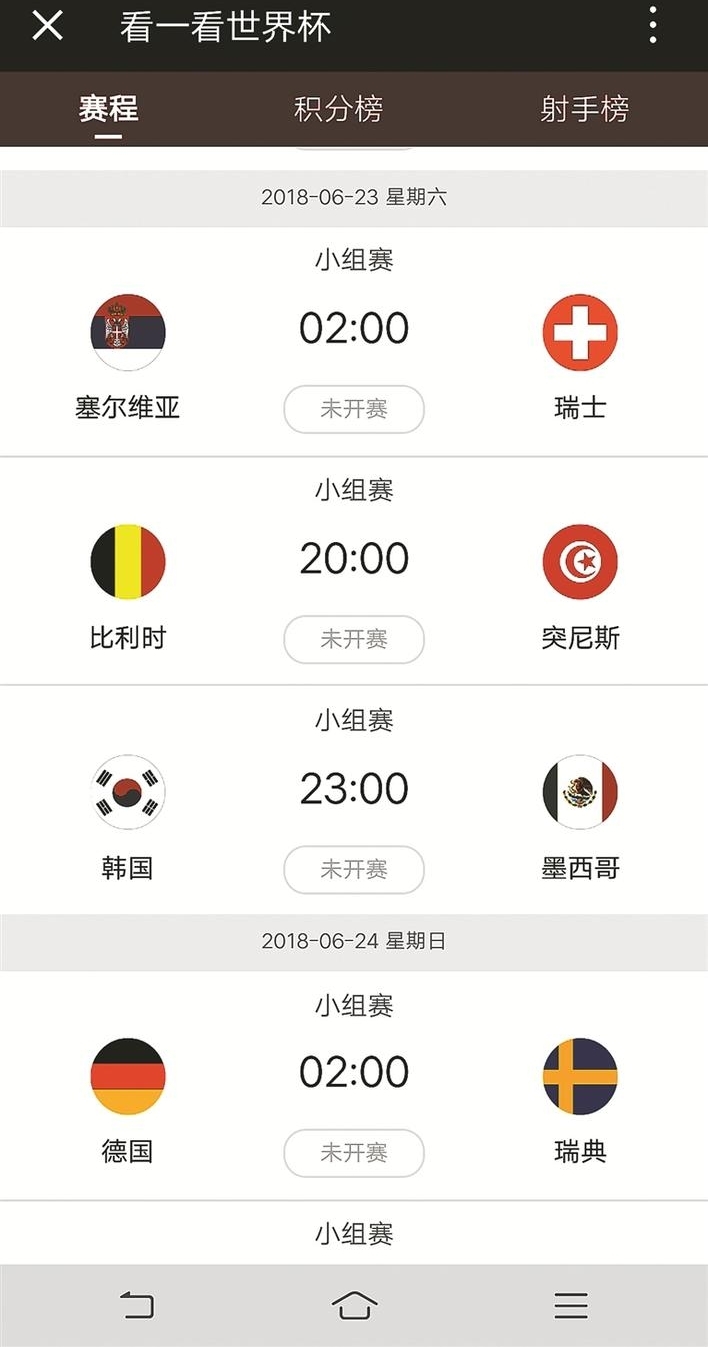
Task: Select the 赛程 tab
Action: click(108, 109)
